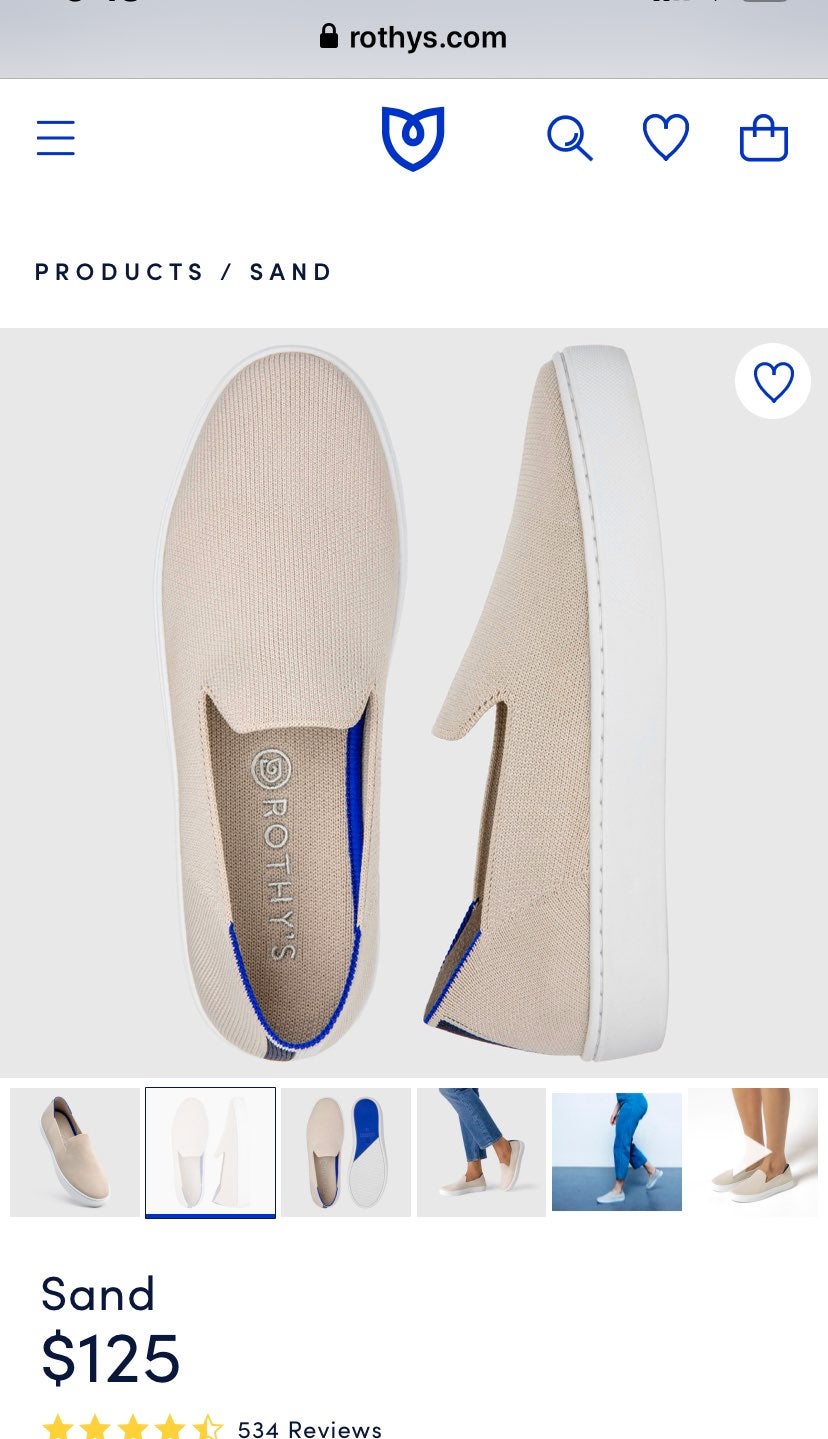Save Sand shoe to favorites

[773, 381]
